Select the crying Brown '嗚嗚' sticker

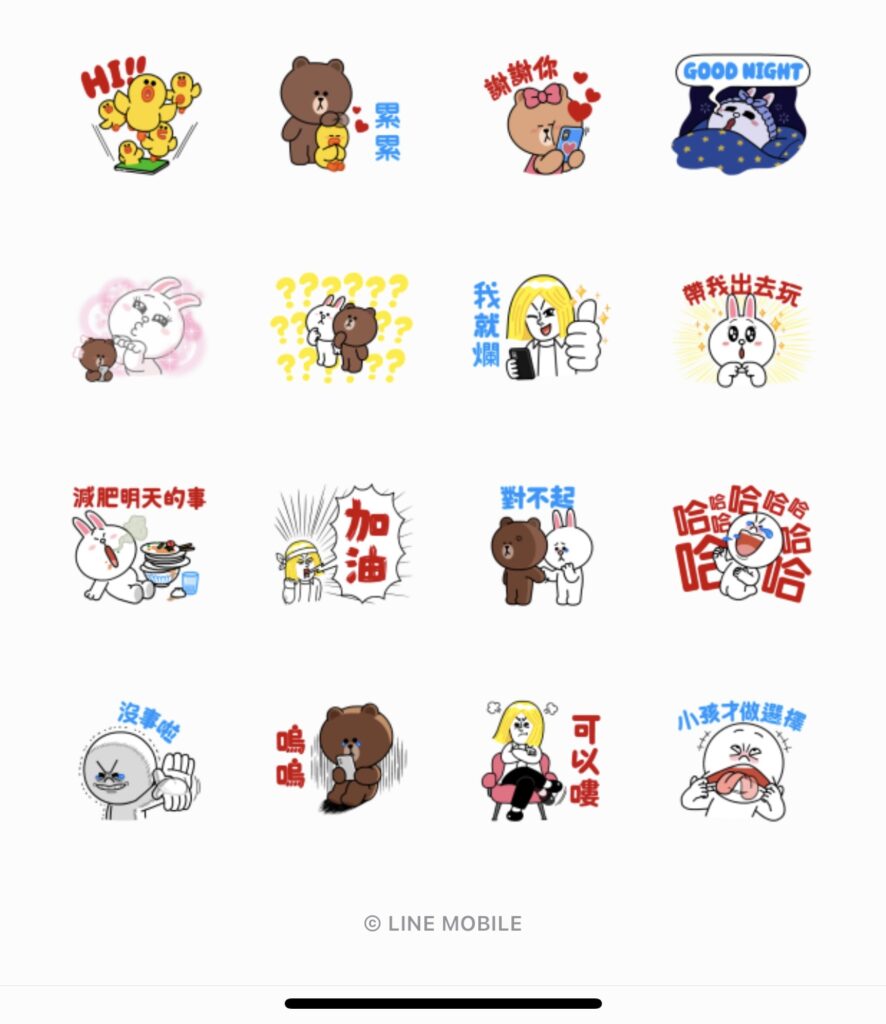[338, 758]
